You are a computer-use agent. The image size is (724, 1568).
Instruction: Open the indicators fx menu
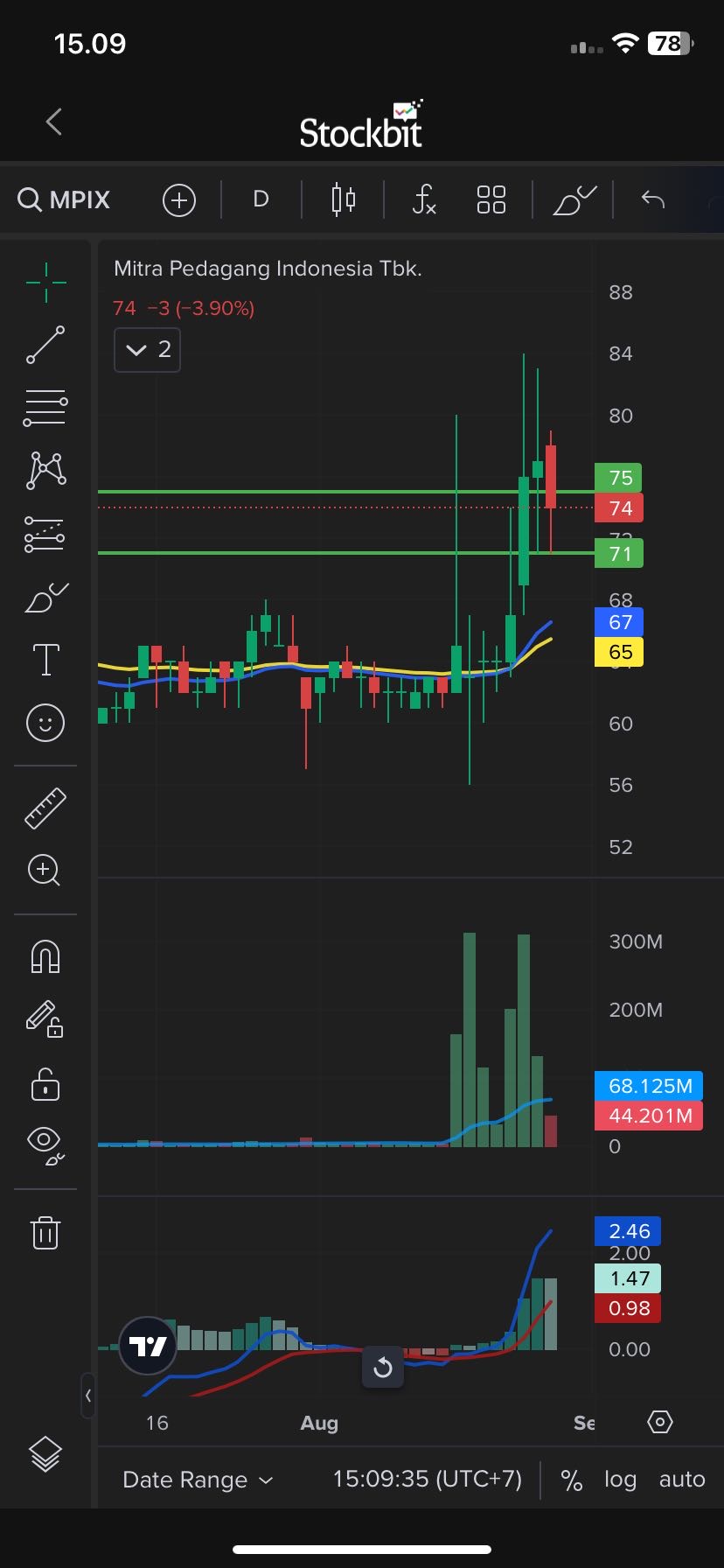(424, 199)
